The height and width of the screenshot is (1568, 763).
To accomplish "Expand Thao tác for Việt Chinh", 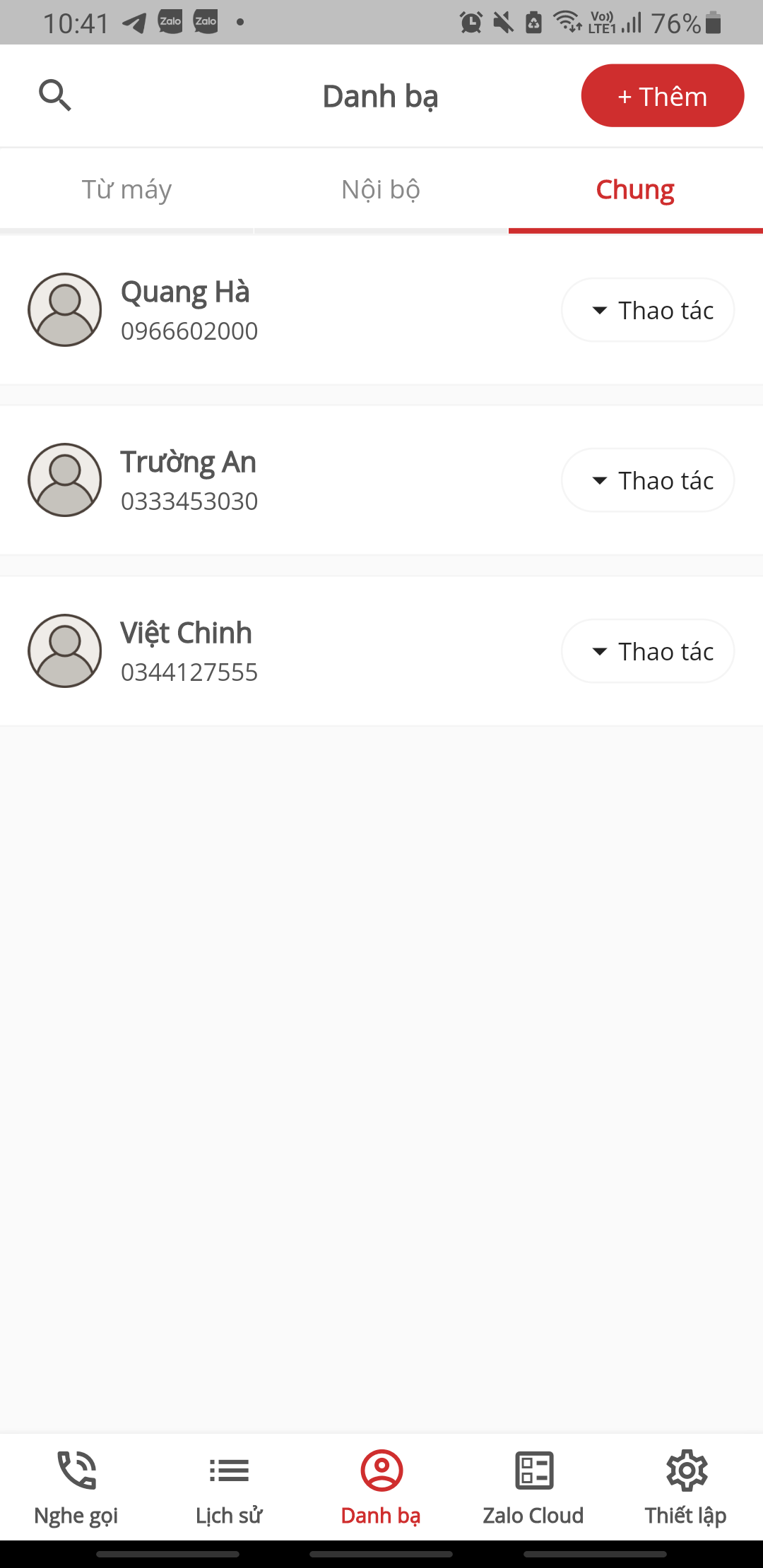I will pos(648,651).
